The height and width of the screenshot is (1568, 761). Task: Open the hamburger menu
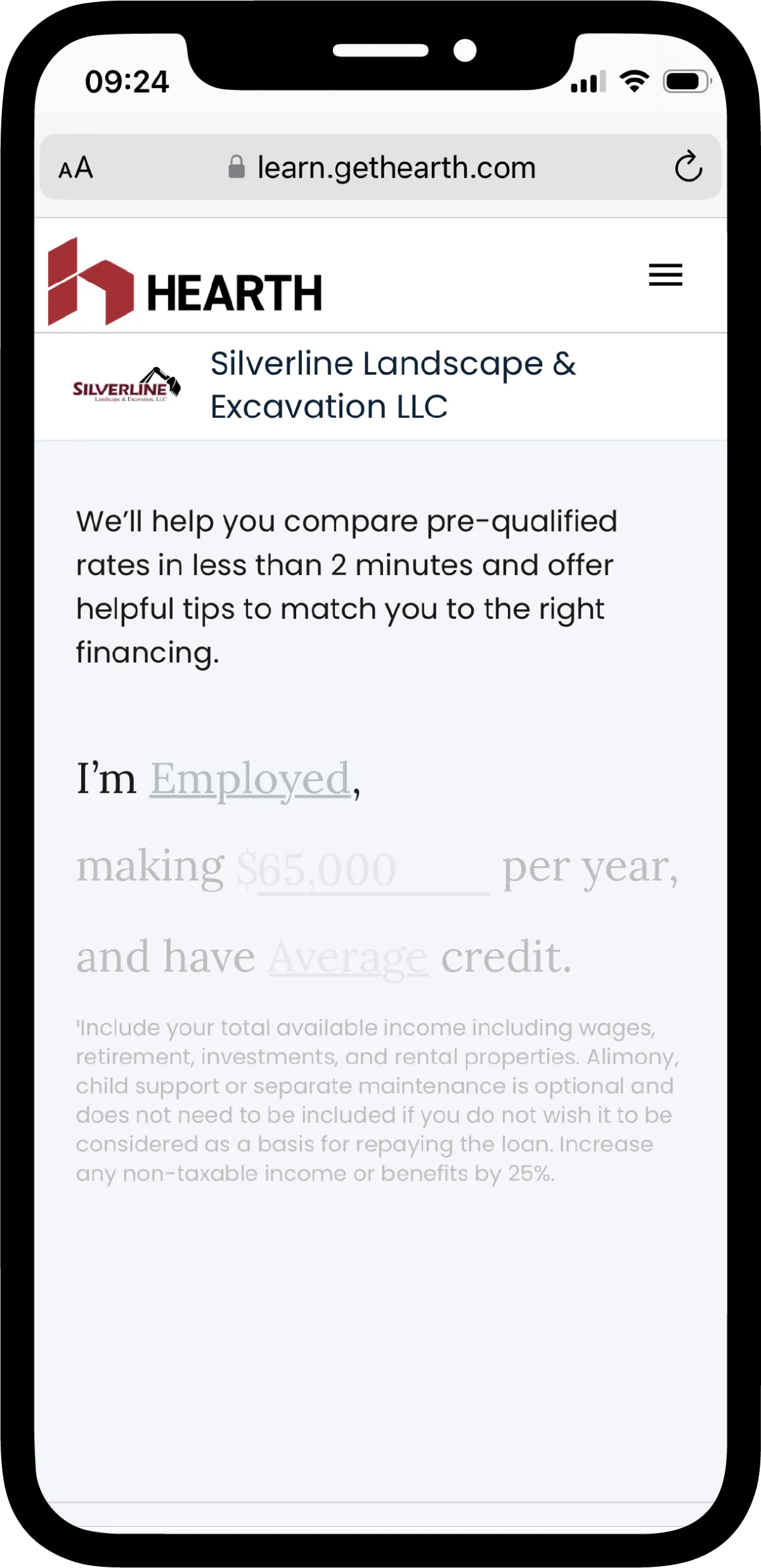pos(665,275)
